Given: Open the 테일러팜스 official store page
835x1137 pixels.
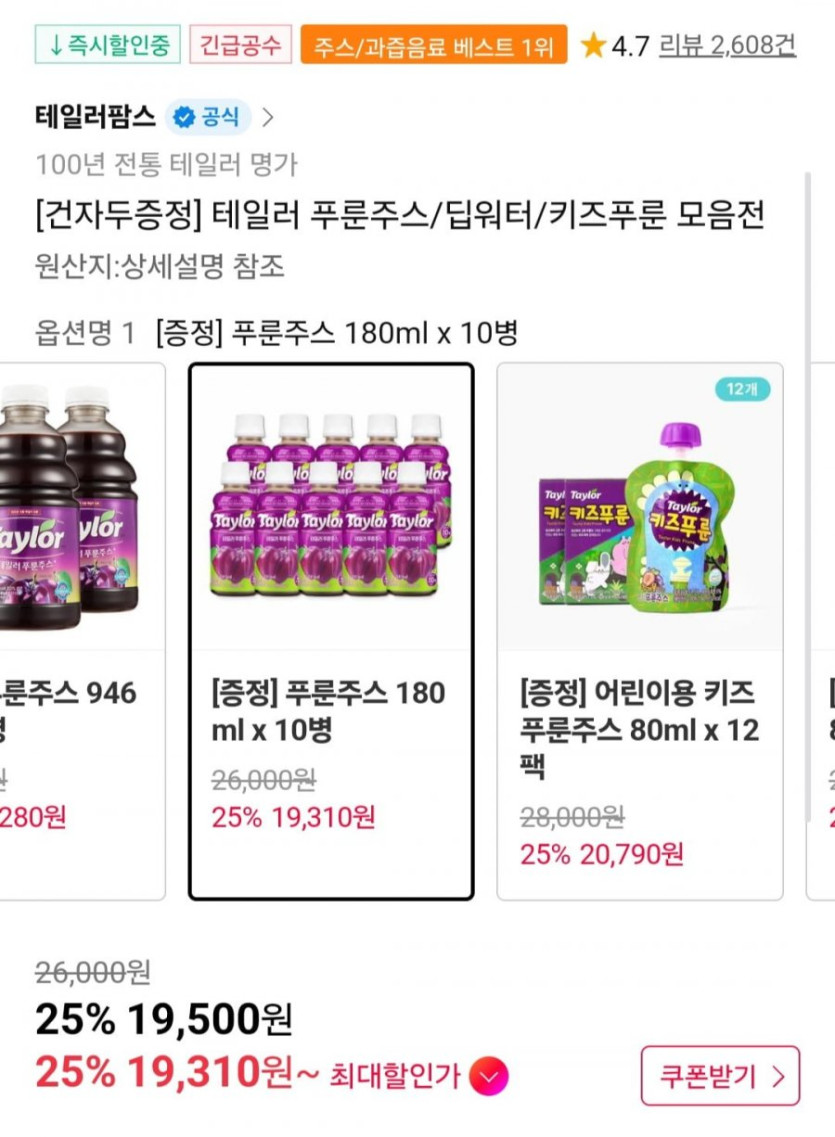Looking at the screenshot, I should click(x=154, y=117).
